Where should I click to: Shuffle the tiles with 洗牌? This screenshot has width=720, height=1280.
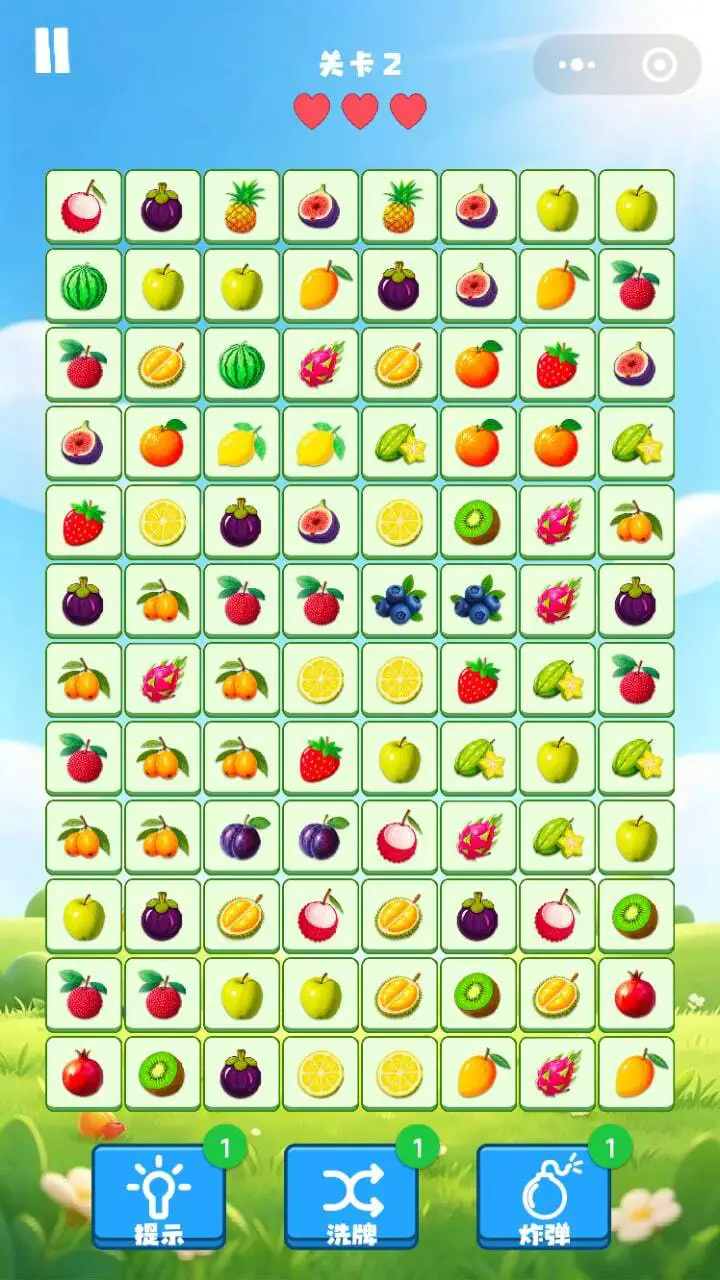pyautogui.click(x=351, y=1196)
